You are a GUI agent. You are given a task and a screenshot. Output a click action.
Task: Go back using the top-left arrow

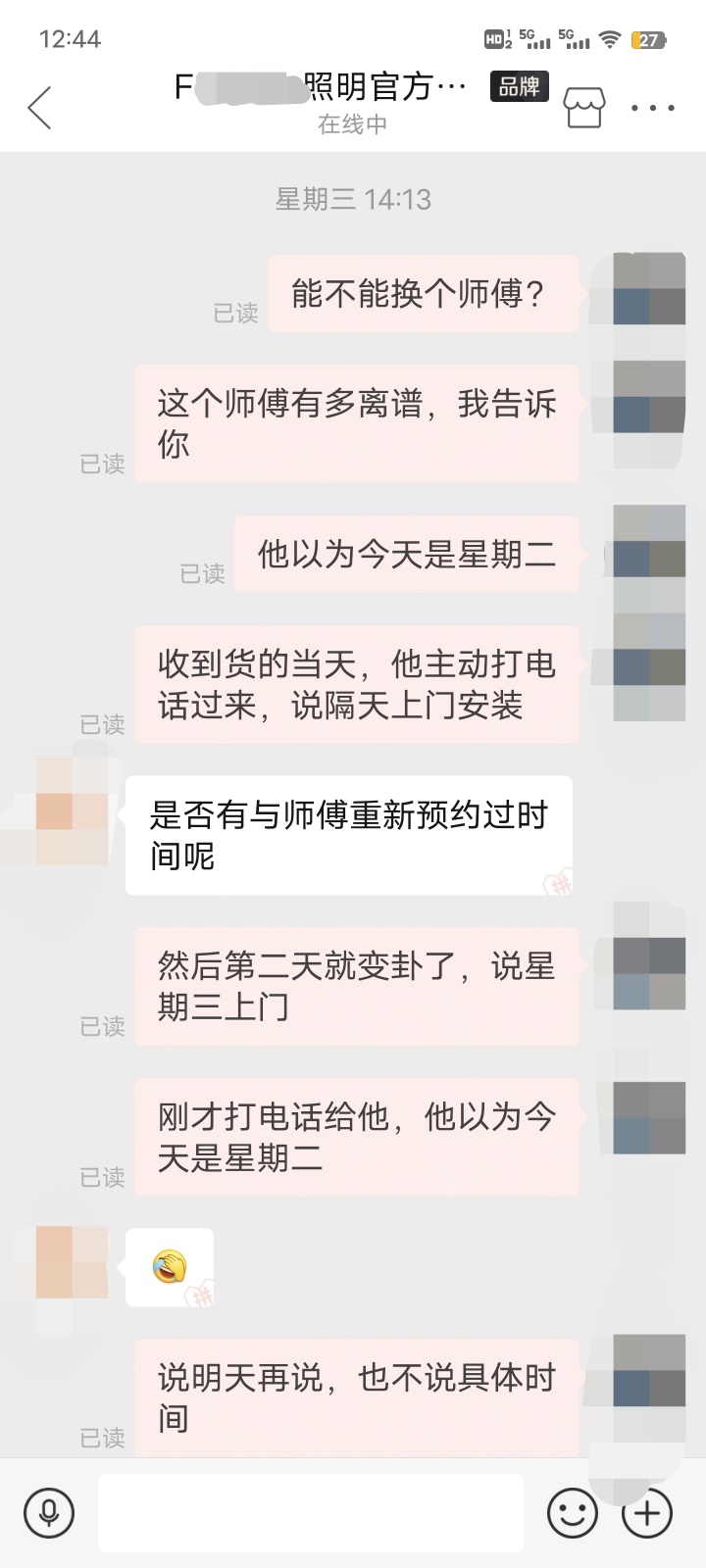click(x=39, y=107)
